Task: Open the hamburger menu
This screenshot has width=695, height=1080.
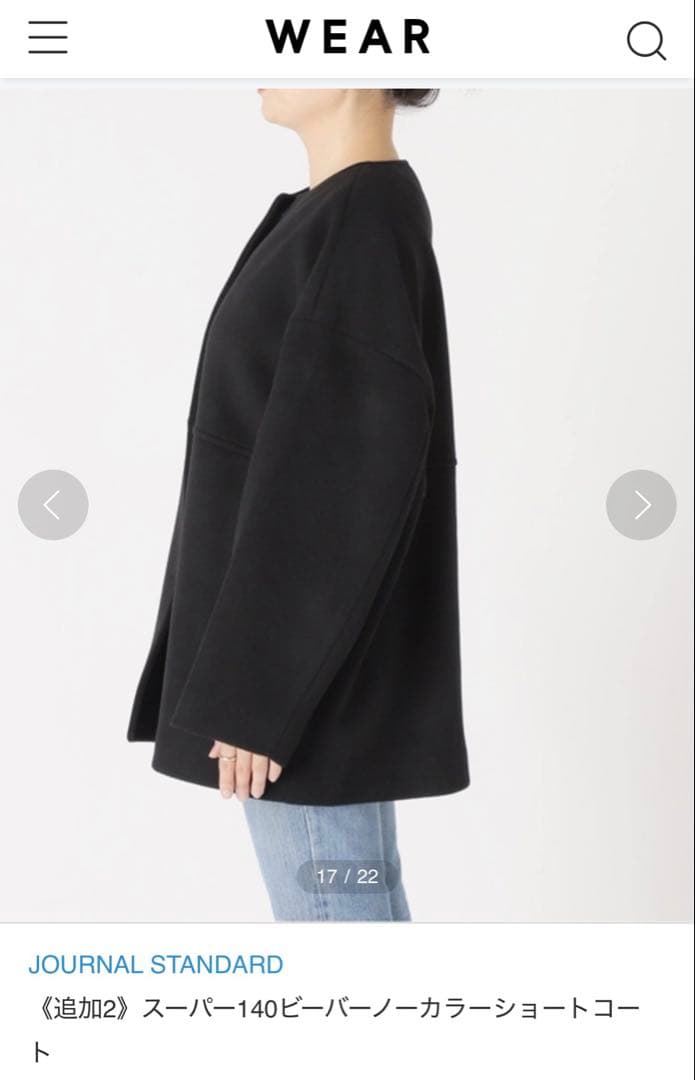Action: tap(47, 38)
